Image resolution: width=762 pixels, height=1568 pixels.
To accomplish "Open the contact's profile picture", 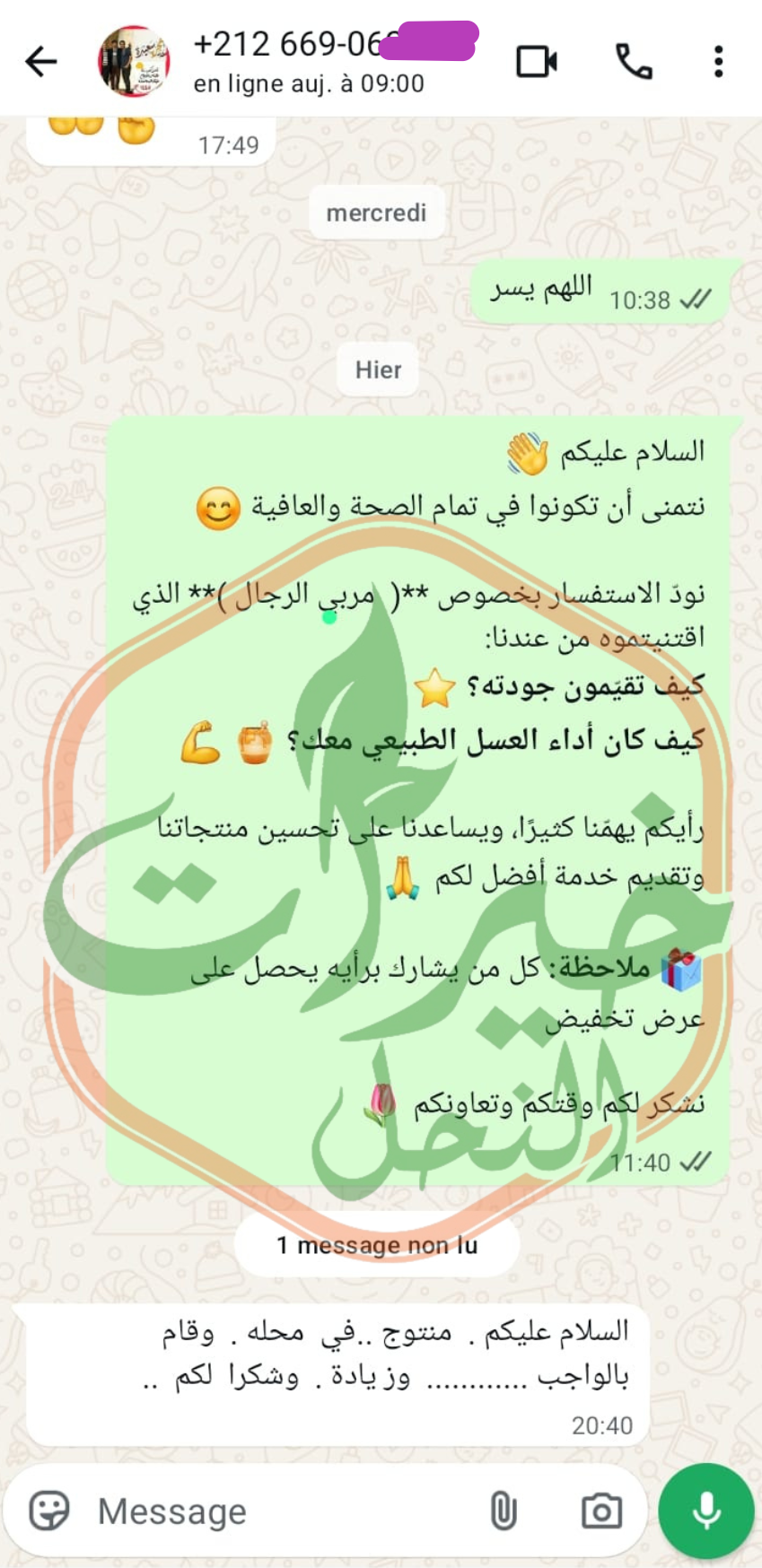I will coord(134,61).
